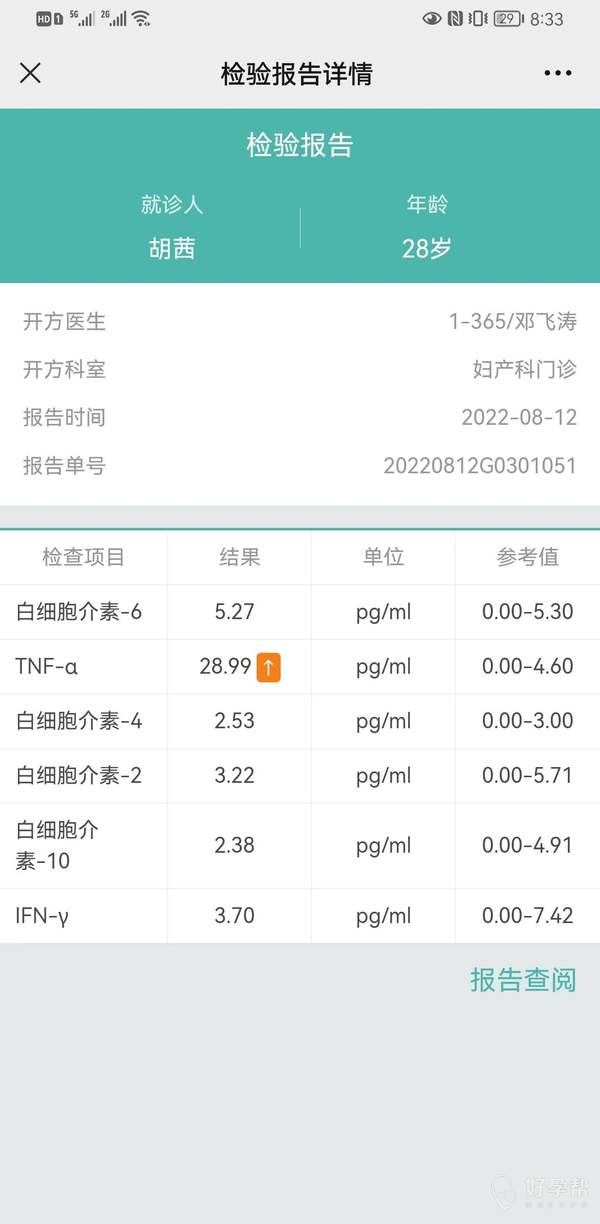Open the three-dot more options menu
600x1224 pixels.
pos(557,73)
